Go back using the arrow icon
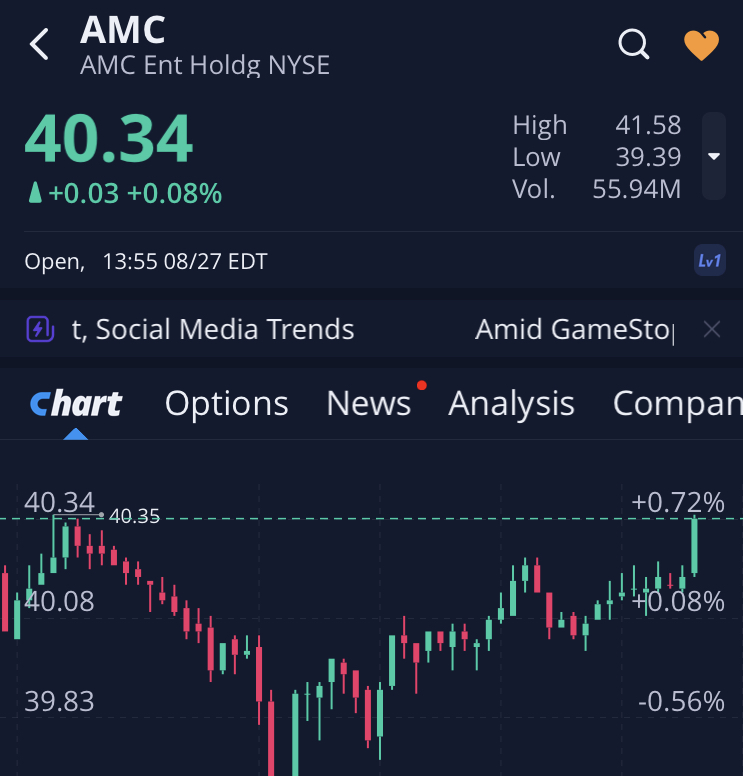The image size is (743, 776). (40, 44)
